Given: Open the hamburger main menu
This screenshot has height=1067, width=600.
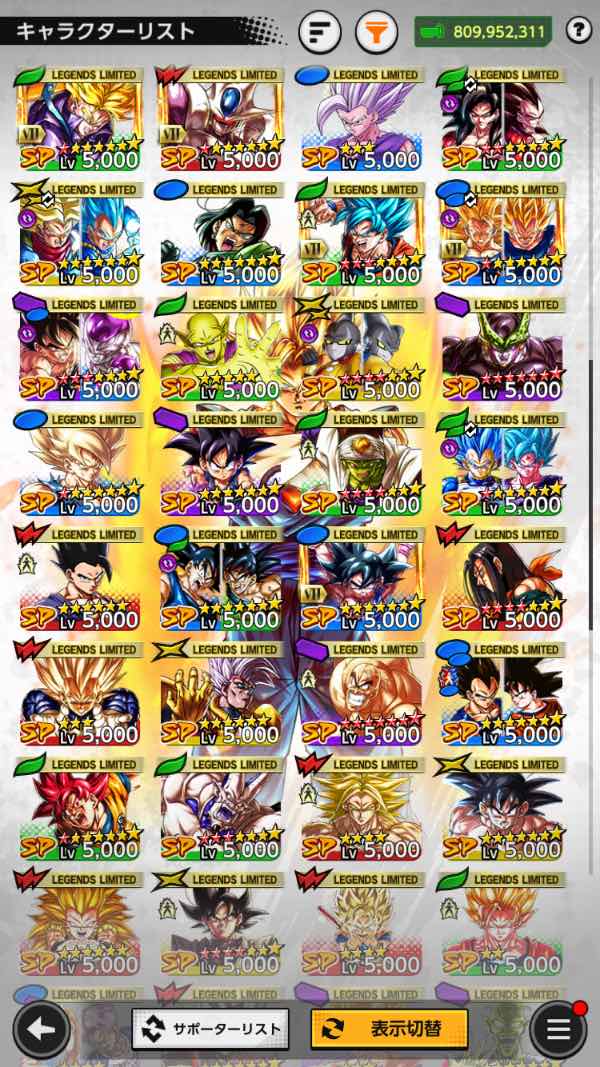Looking at the screenshot, I should coord(558,1030).
